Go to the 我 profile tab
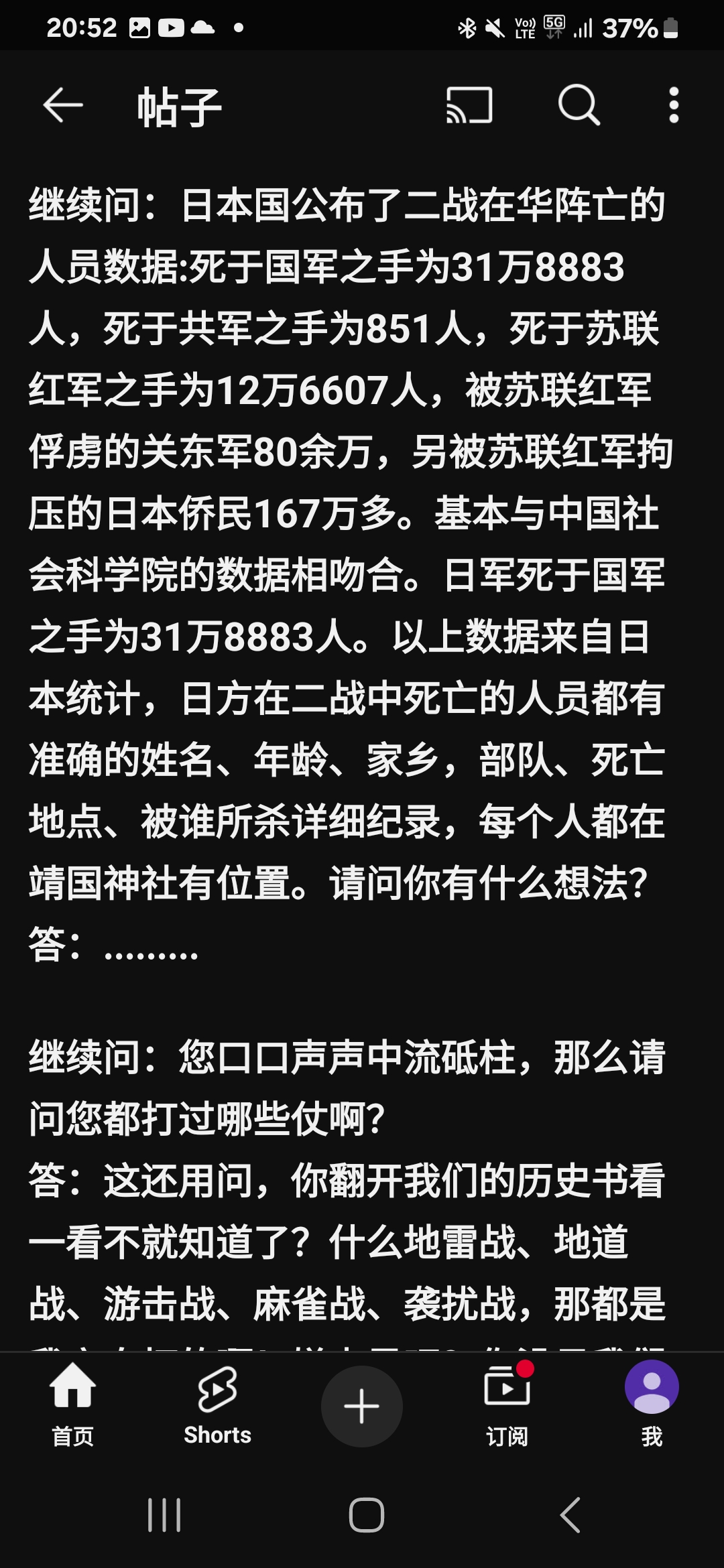 652,1404
